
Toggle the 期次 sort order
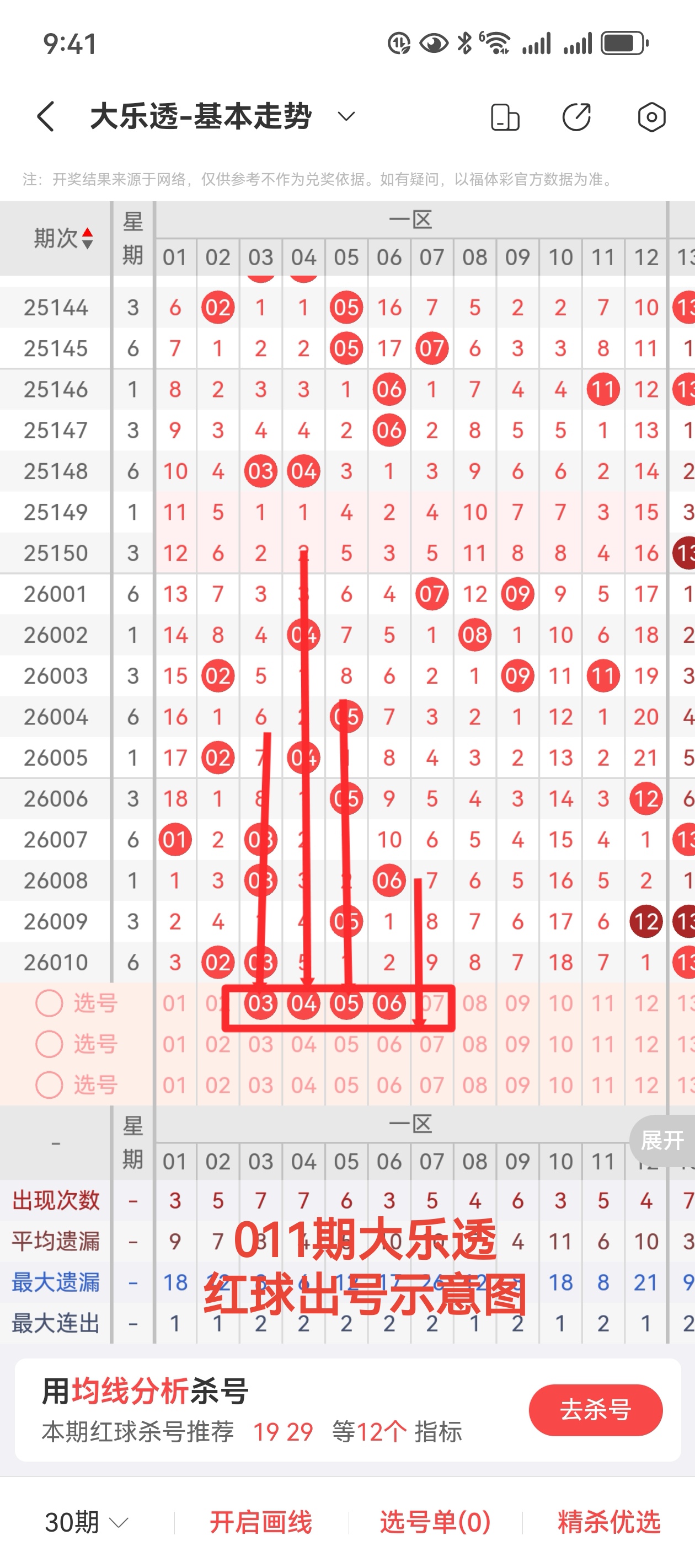coord(63,238)
